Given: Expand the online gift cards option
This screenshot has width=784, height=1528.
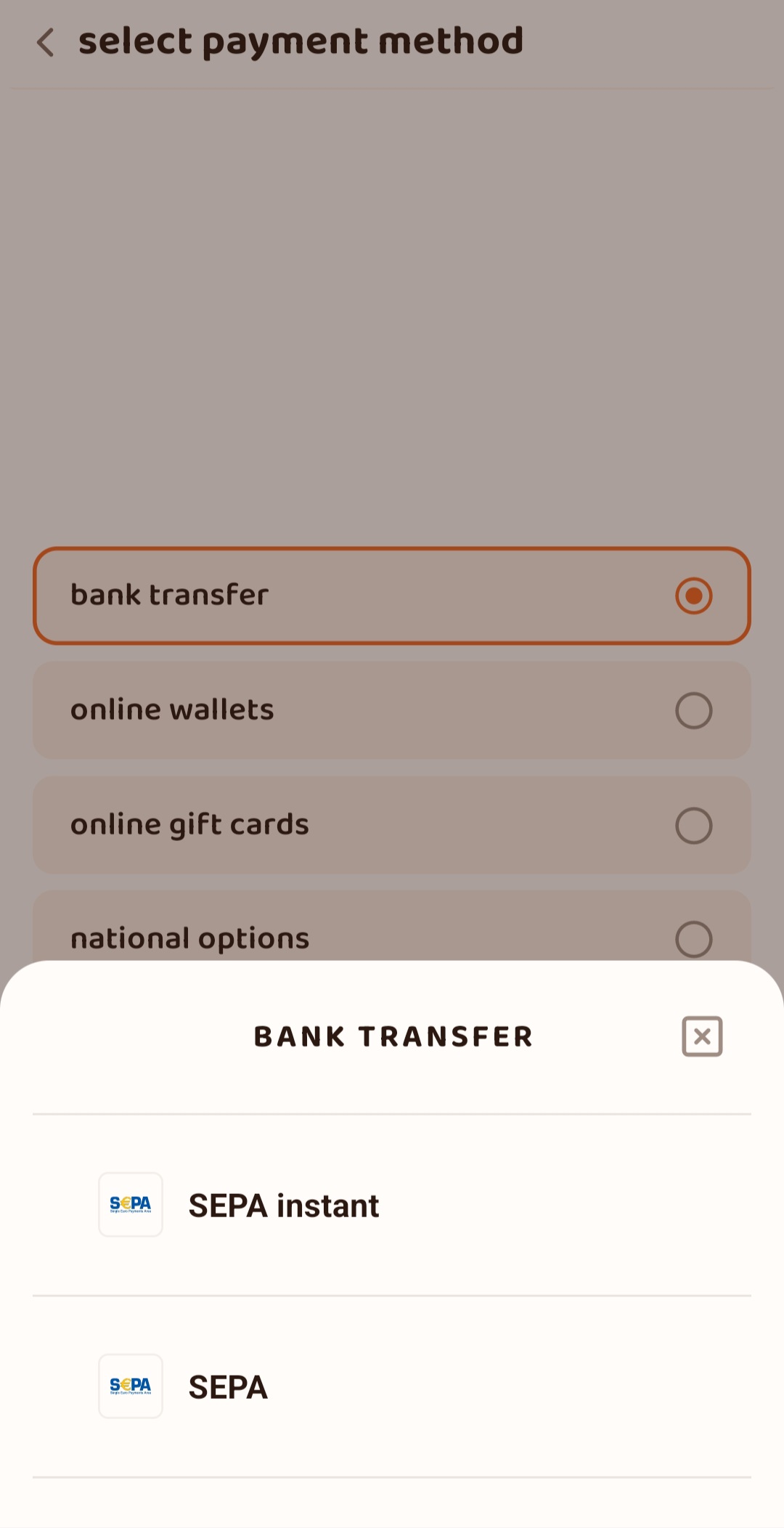Looking at the screenshot, I should (x=392, y=825).
